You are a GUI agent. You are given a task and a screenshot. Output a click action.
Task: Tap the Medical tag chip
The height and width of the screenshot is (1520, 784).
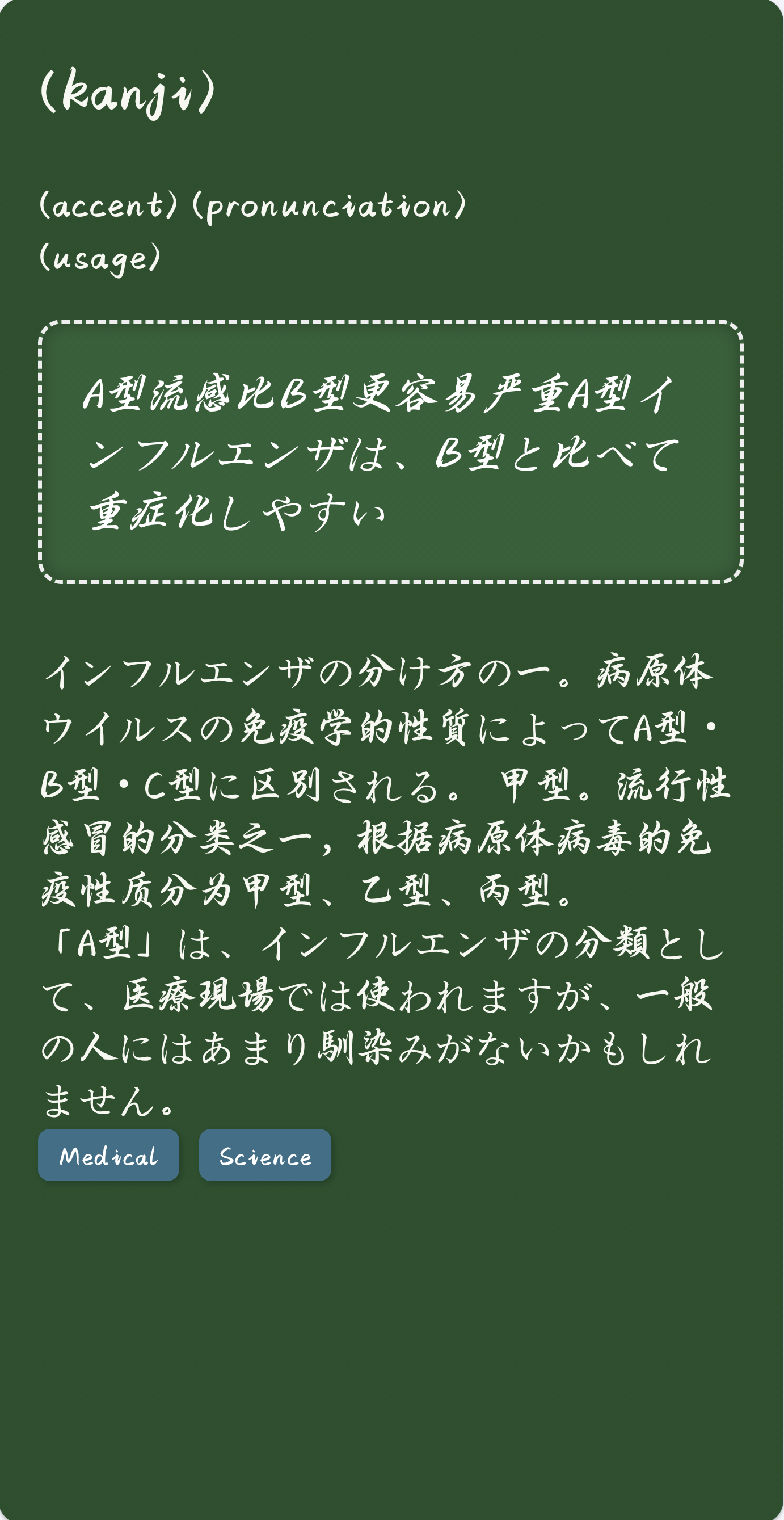point(108,1156)
